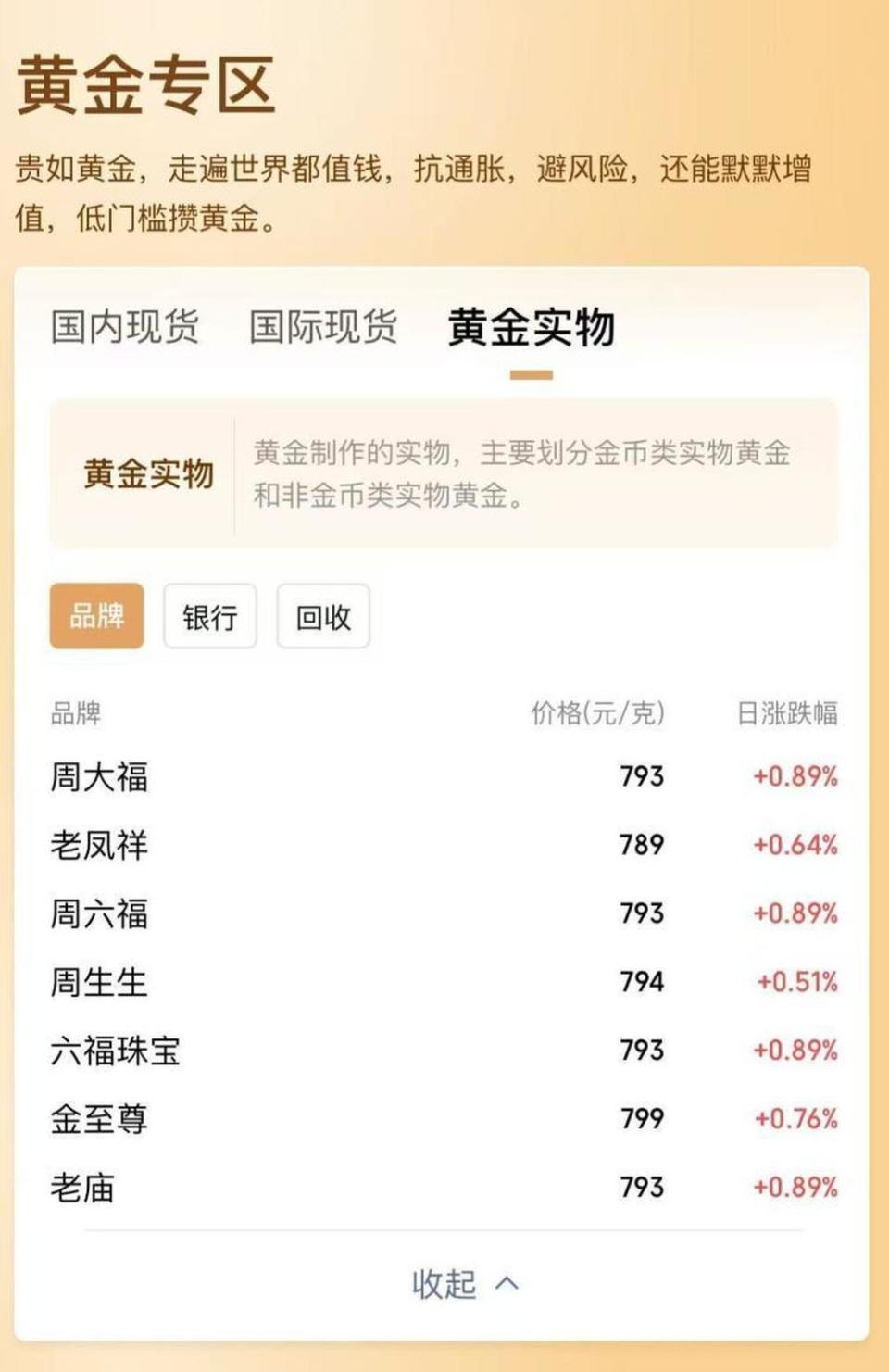
Task: Select the 黄金实物 tab
Action: coord(531,327)
